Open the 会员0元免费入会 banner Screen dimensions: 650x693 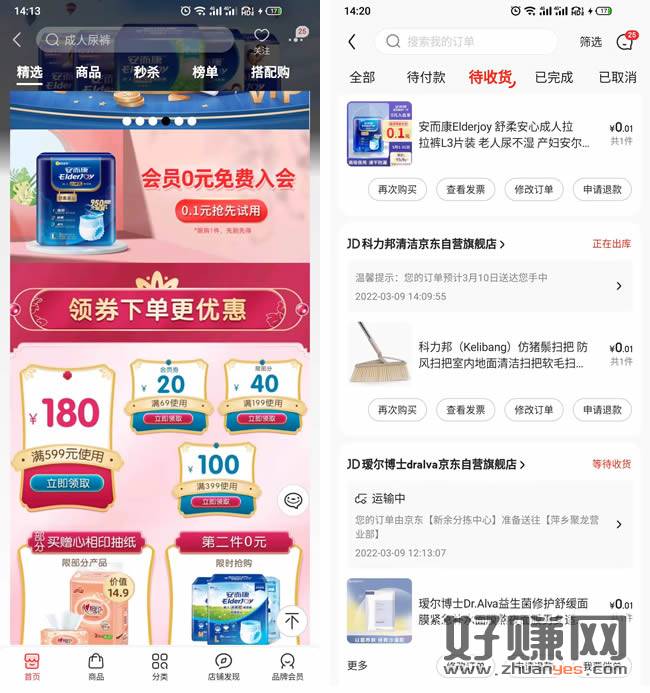[x=217, y=179]
